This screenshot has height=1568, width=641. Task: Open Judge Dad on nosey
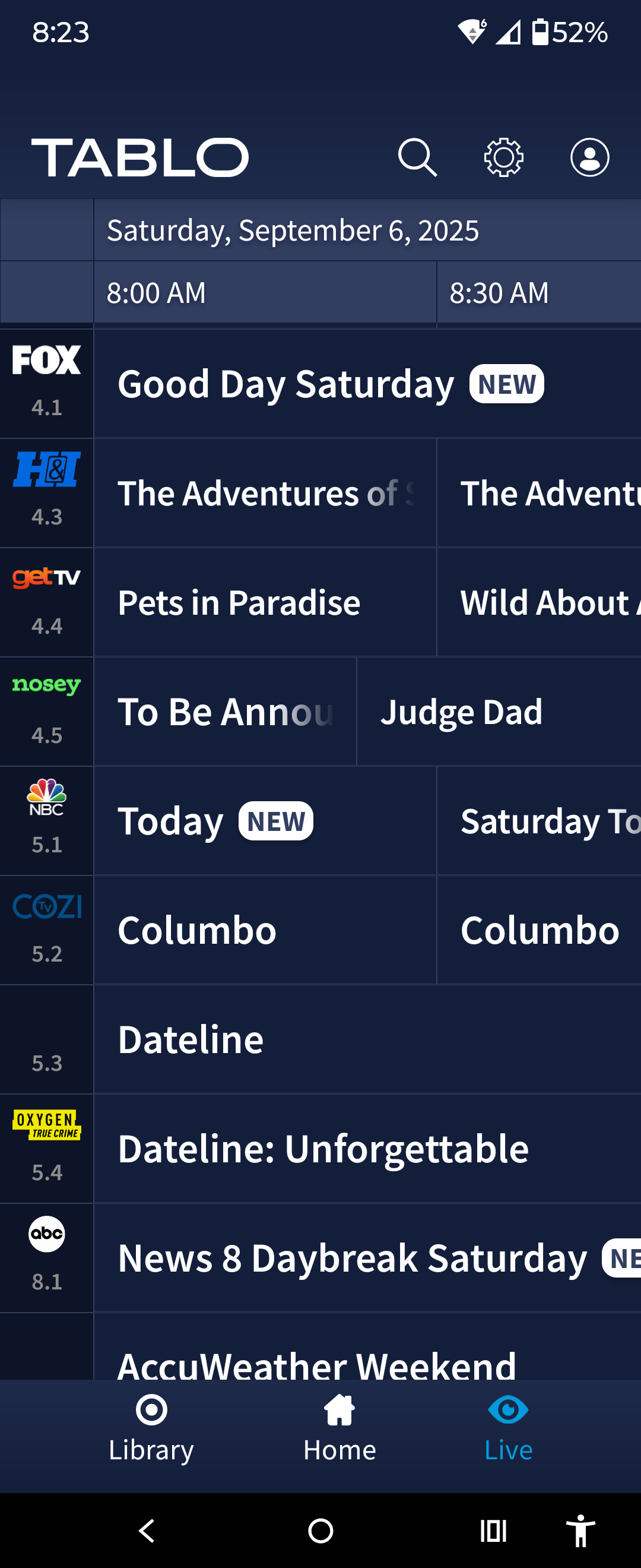pyautogui.click(x=462, y=712)
